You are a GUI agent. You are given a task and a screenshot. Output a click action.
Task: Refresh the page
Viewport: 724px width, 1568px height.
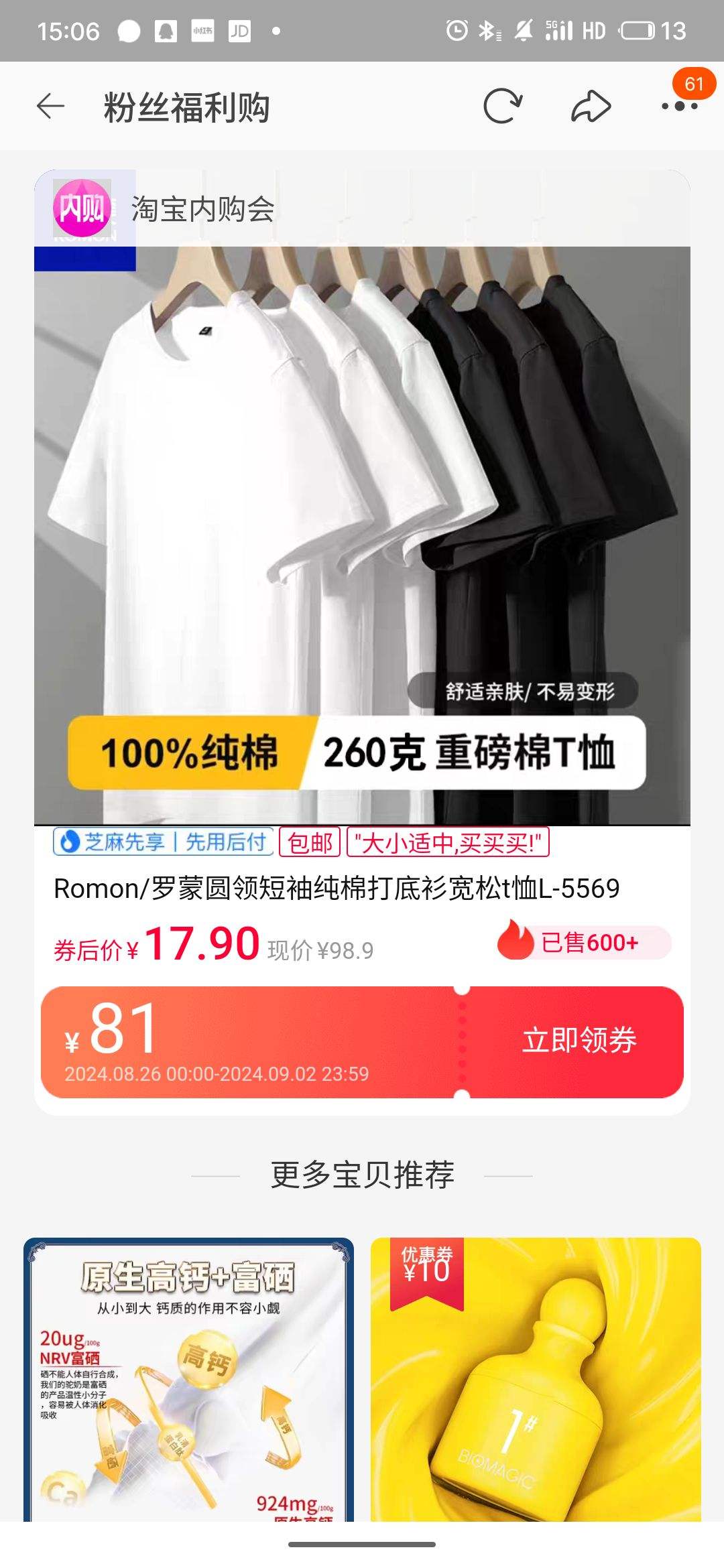coord(503,107)
